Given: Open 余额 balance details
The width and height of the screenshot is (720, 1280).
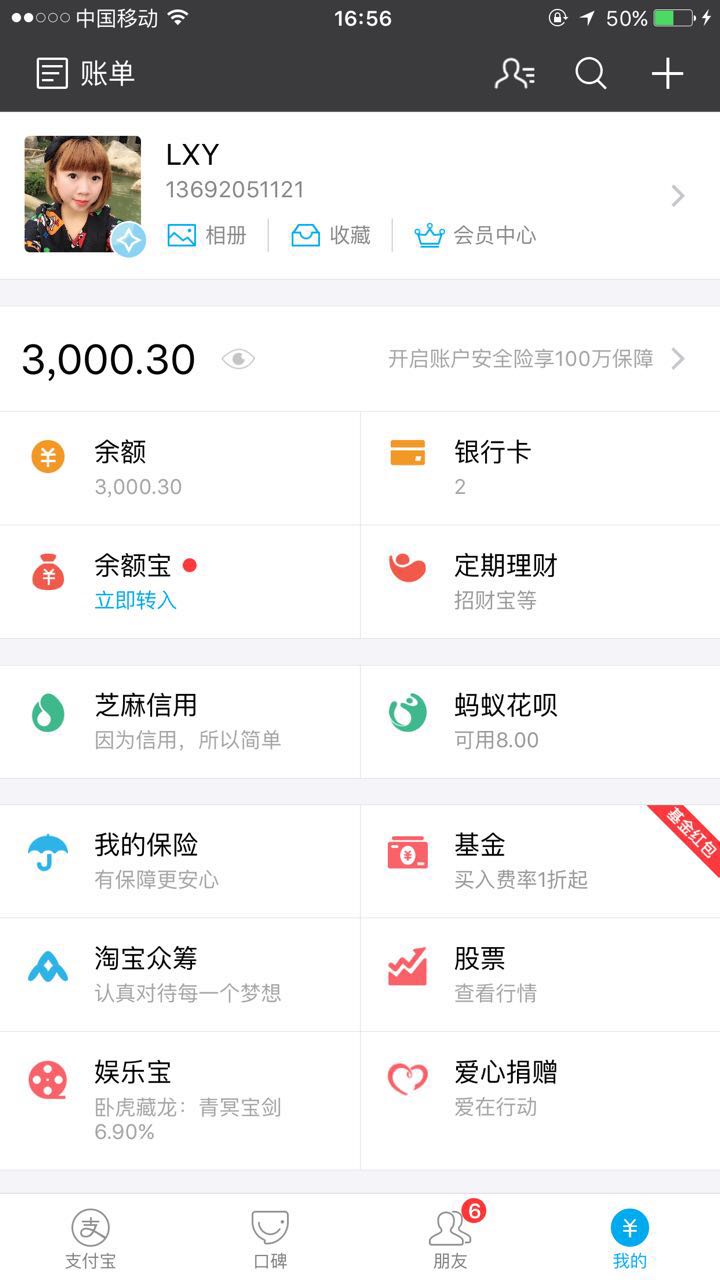Looking at the screenshot, I should point(180,468).
